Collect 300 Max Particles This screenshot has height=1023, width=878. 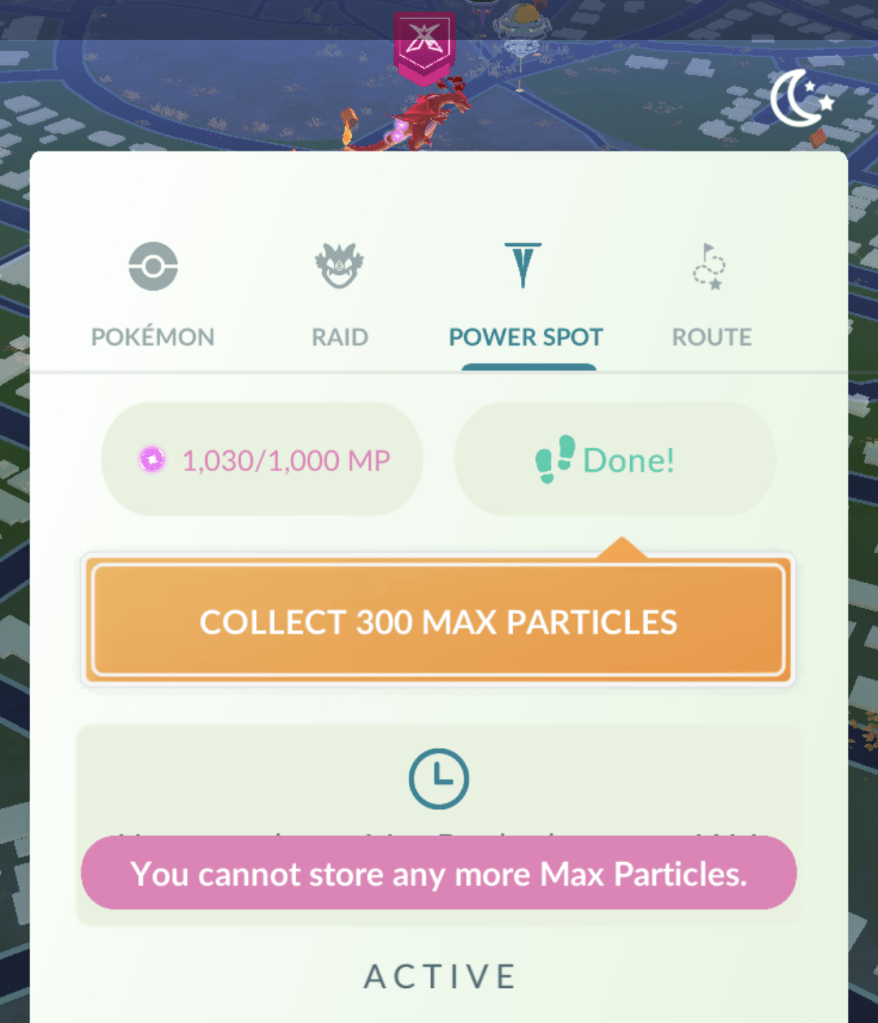click(x=438, y=621)
